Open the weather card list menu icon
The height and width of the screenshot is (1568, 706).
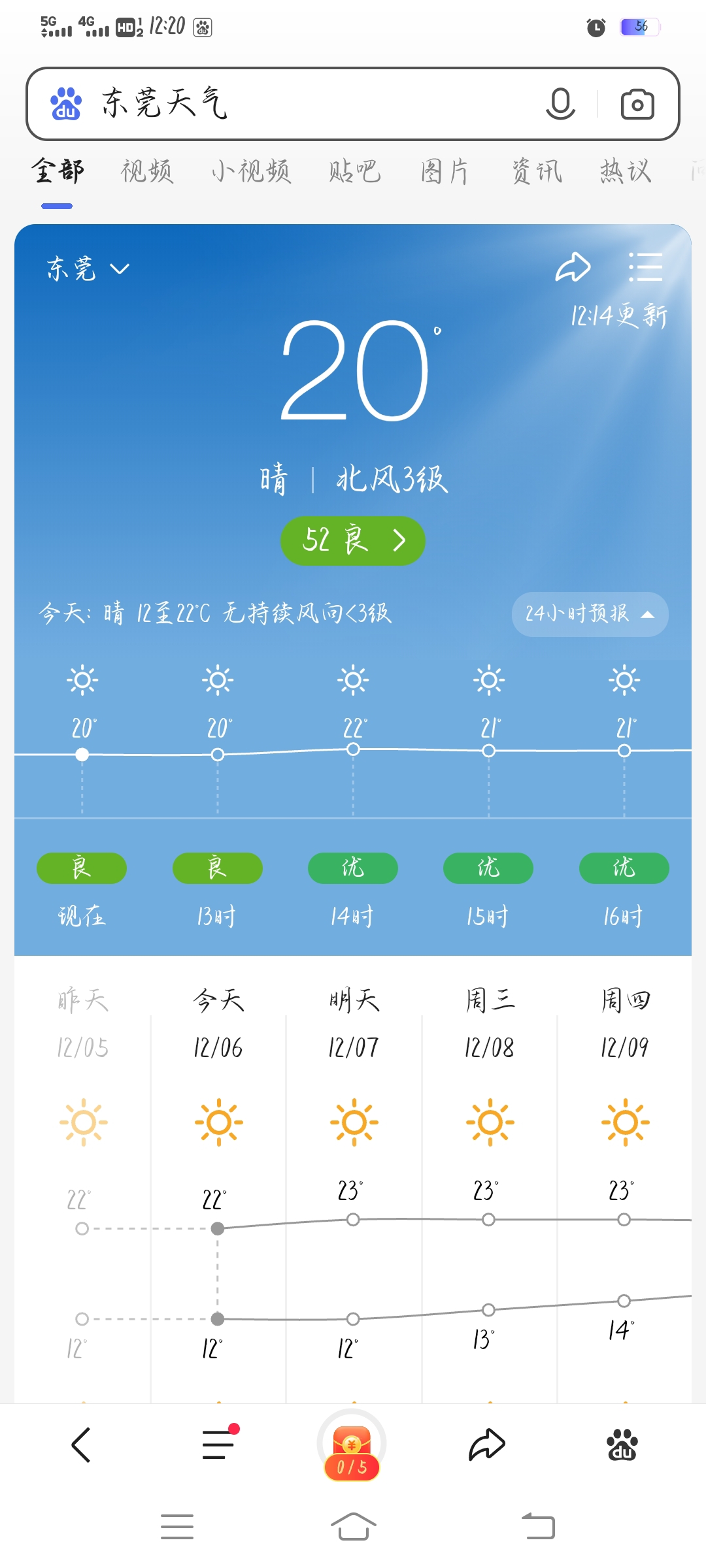[x=645, y=267]
